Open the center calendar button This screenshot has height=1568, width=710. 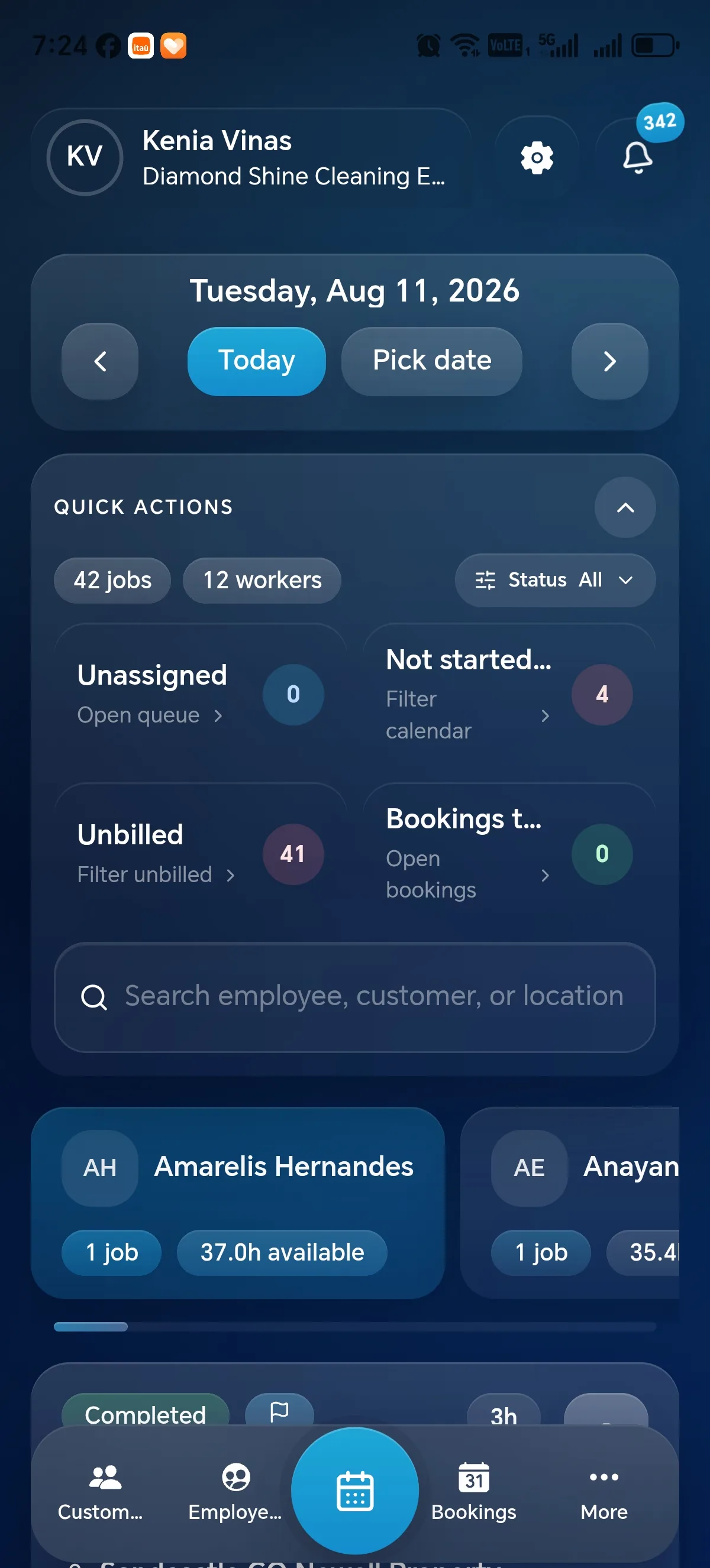coord(355,1491)
